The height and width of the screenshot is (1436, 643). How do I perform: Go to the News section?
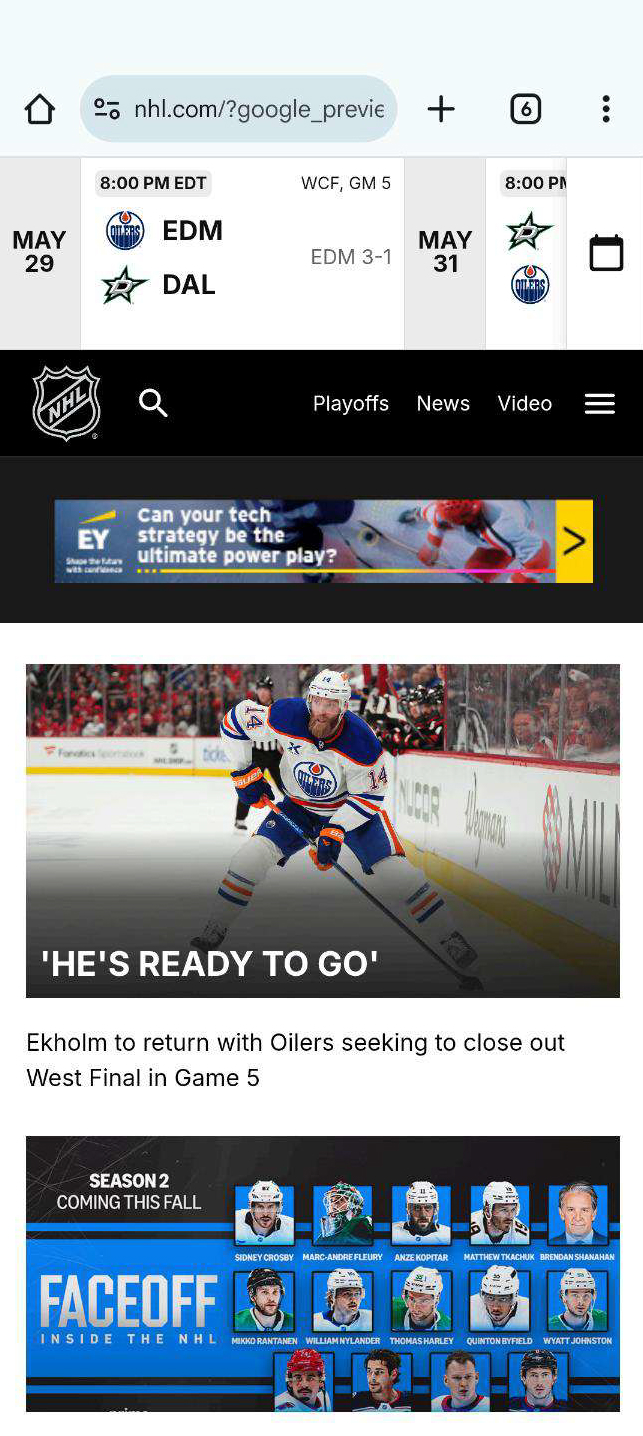click(x=443, y=403)
